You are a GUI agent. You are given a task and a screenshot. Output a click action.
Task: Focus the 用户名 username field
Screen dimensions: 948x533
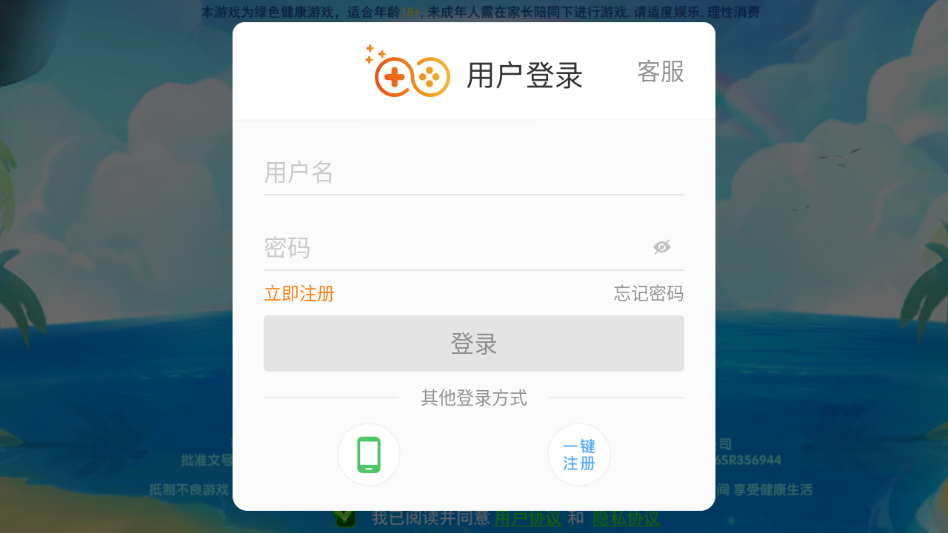[x=473, y=172]
